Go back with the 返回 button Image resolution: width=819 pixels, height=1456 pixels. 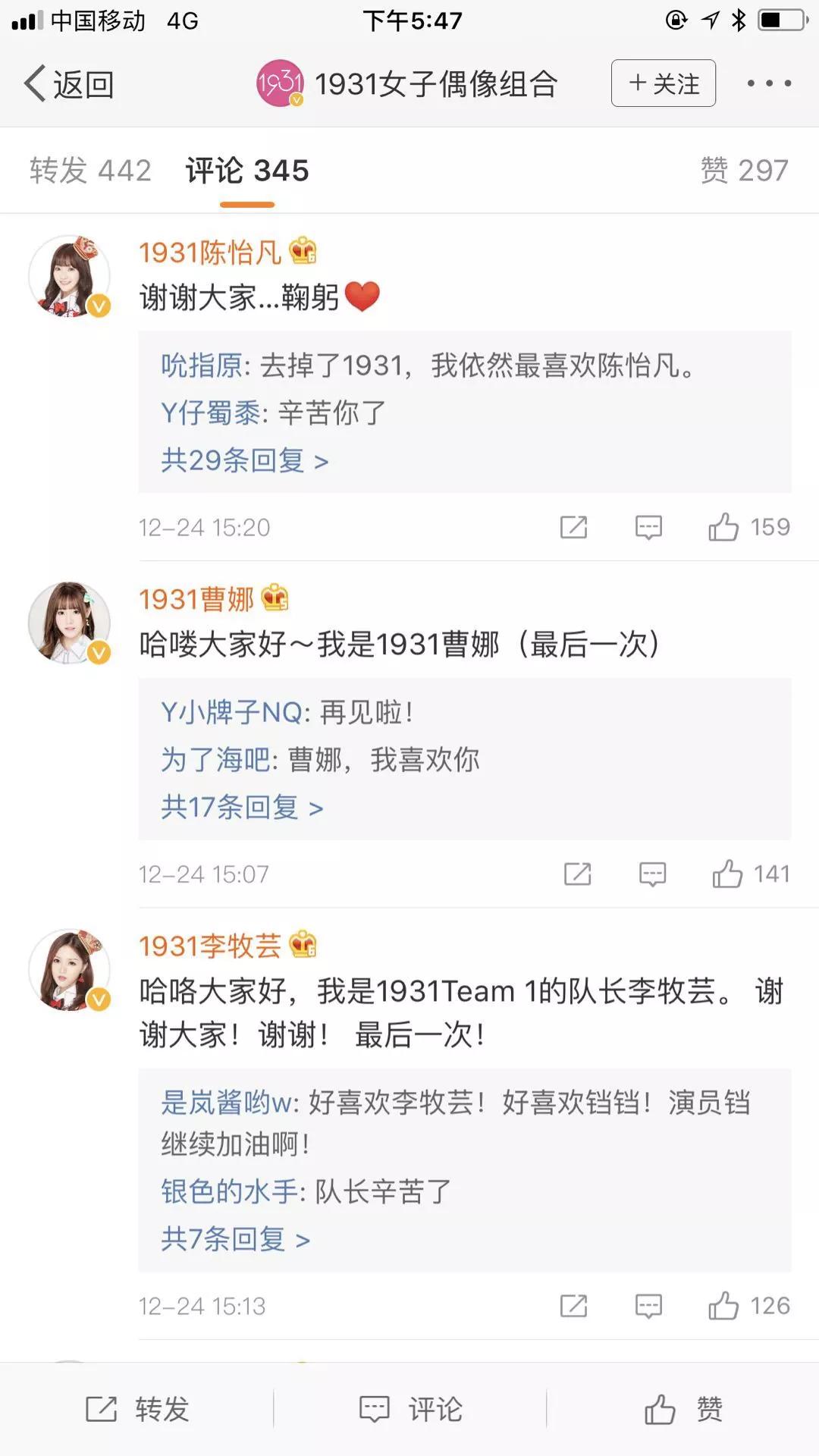point(69,83)
